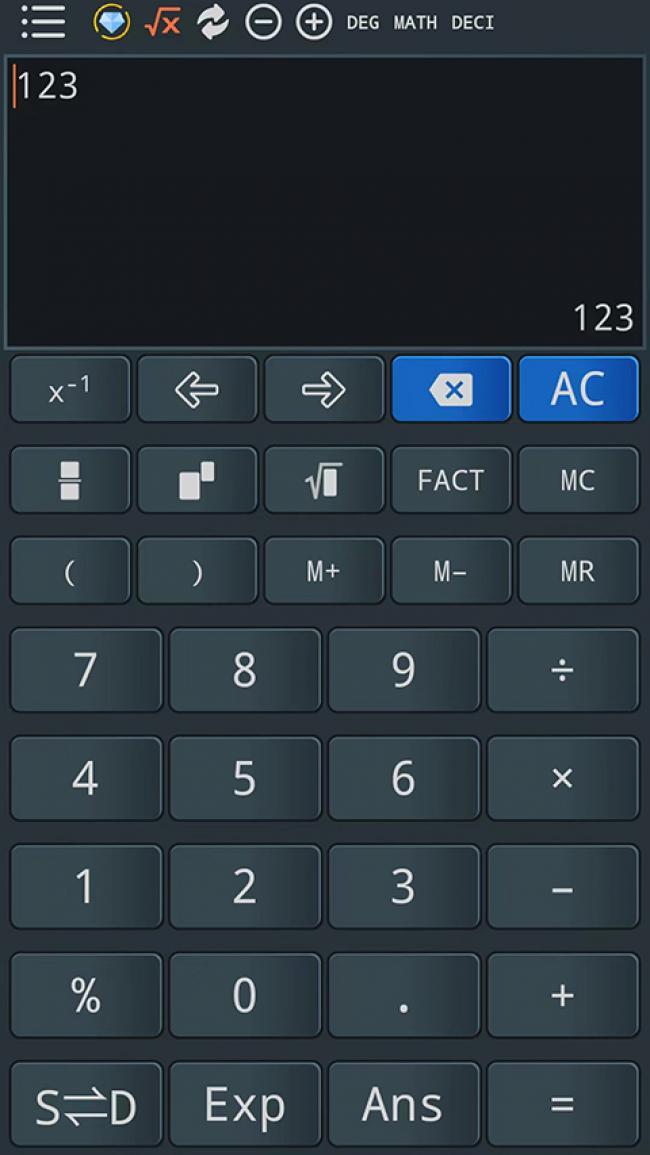Insert previous answer with Ans

[403, 1104]
